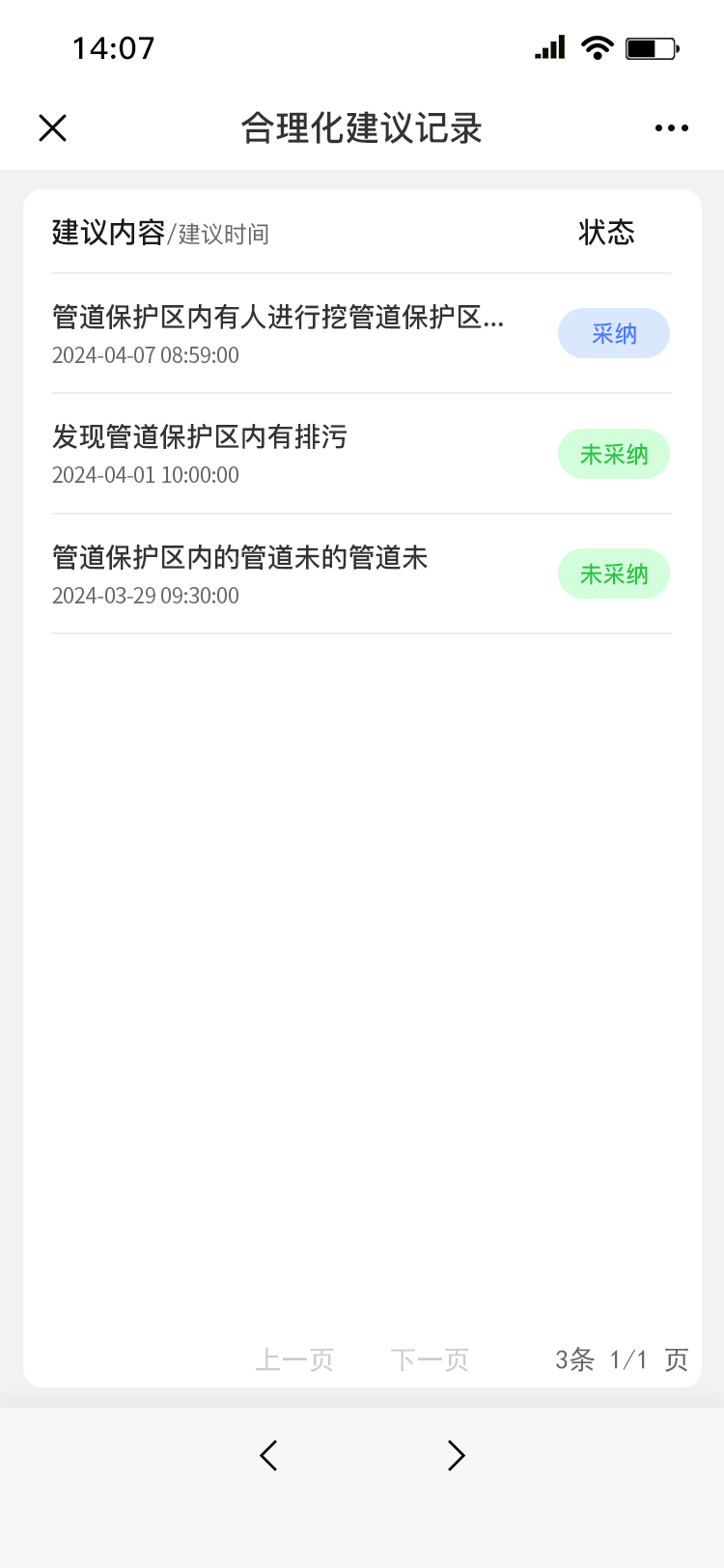The image size is (724, 1568).
Task: Open the suggestion dated 2024-04-07 08:59:00
Action: tap(362, 334)
